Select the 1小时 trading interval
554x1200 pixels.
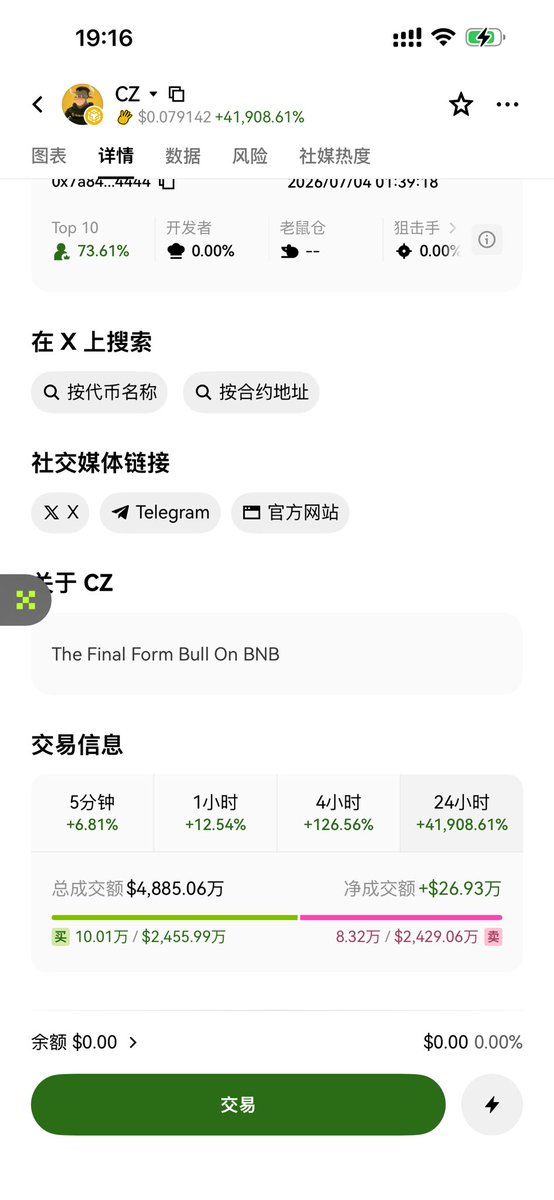coord(215,813)
